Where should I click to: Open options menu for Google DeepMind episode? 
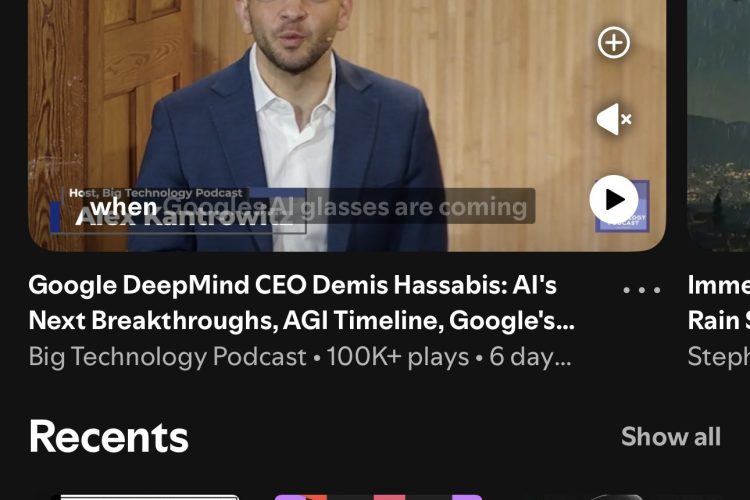[x=642, y=290]
